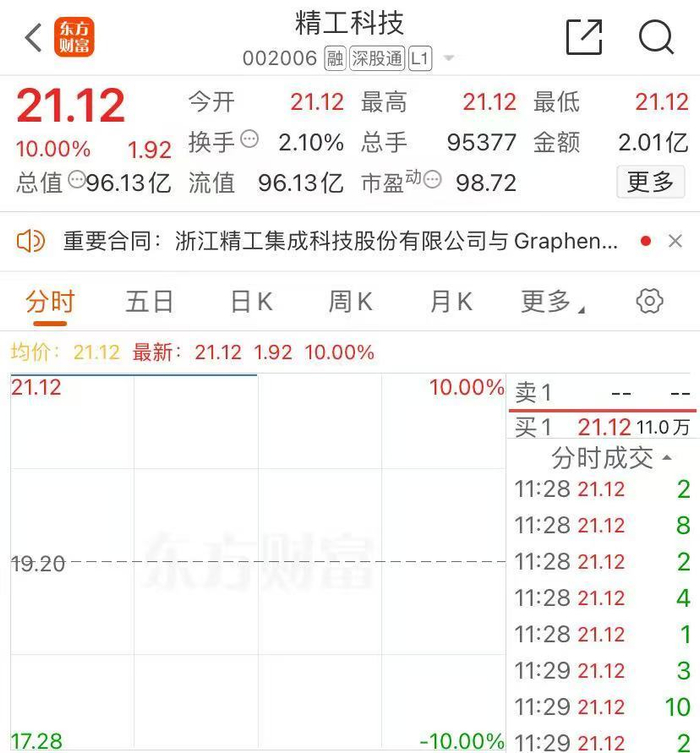Open the 重要合同 announcement banner
This screenshot has height=753, width=700.
click(x=340, y=241)
